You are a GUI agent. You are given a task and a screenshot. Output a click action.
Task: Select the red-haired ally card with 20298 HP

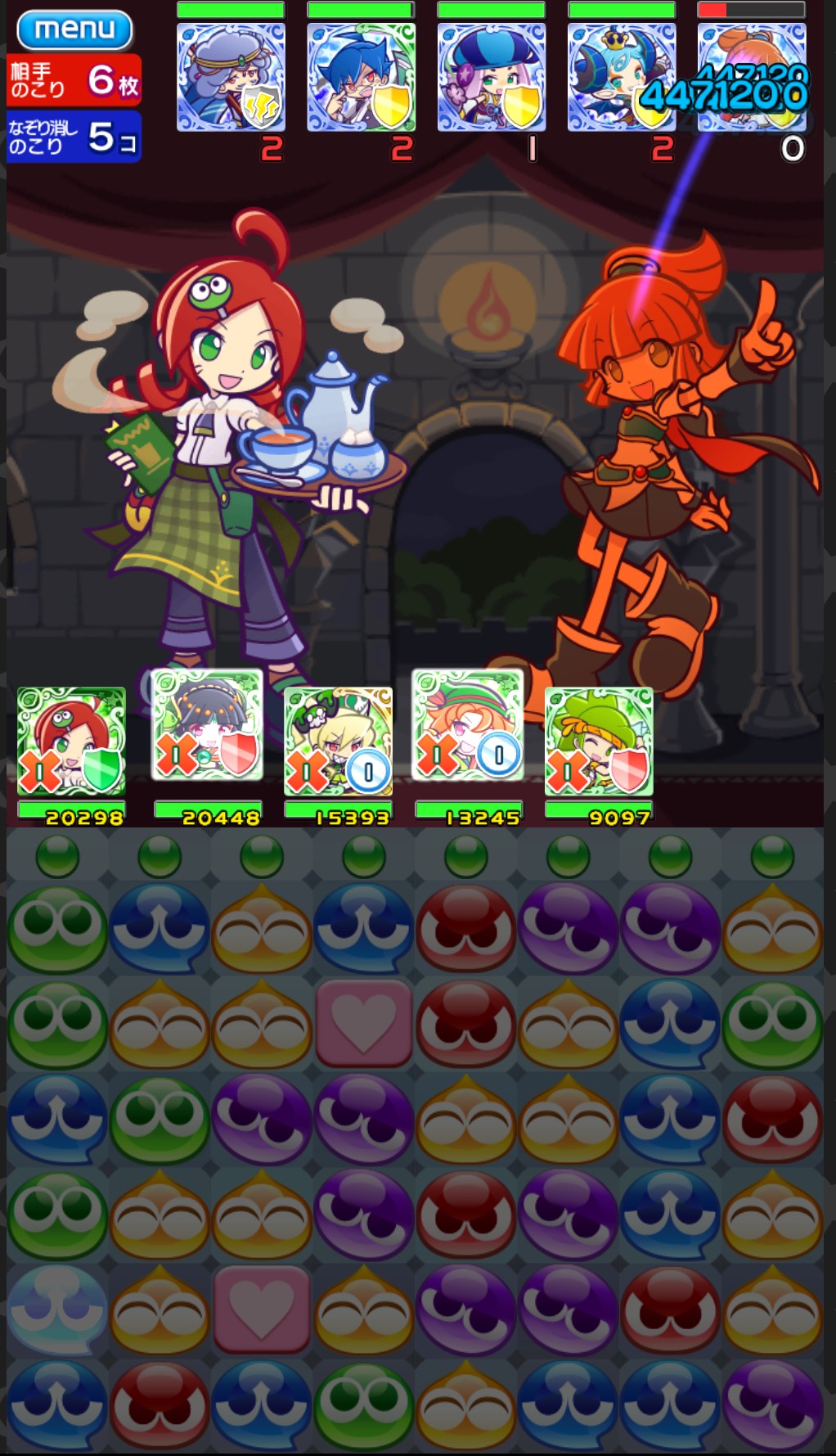point(71,741)
